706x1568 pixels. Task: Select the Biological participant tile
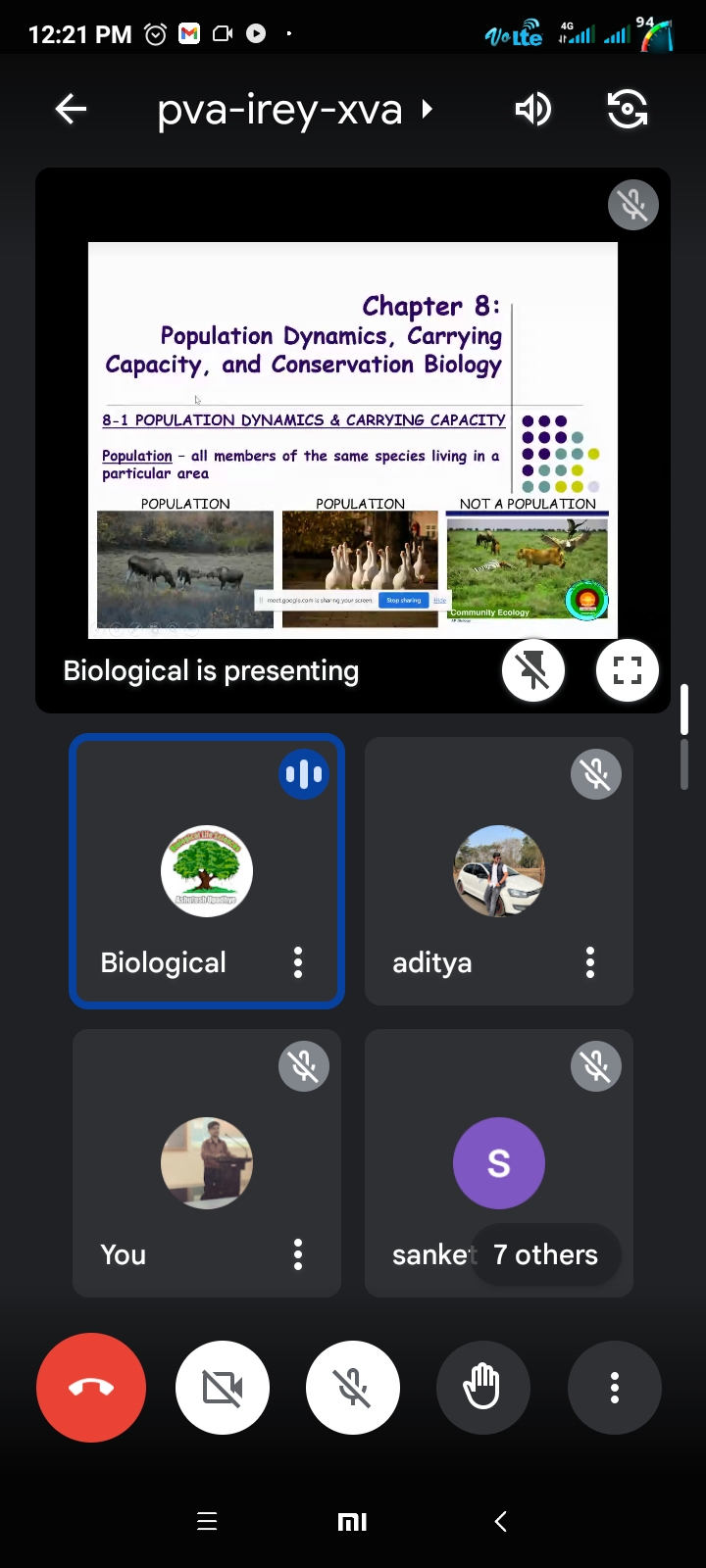point(206,872)
